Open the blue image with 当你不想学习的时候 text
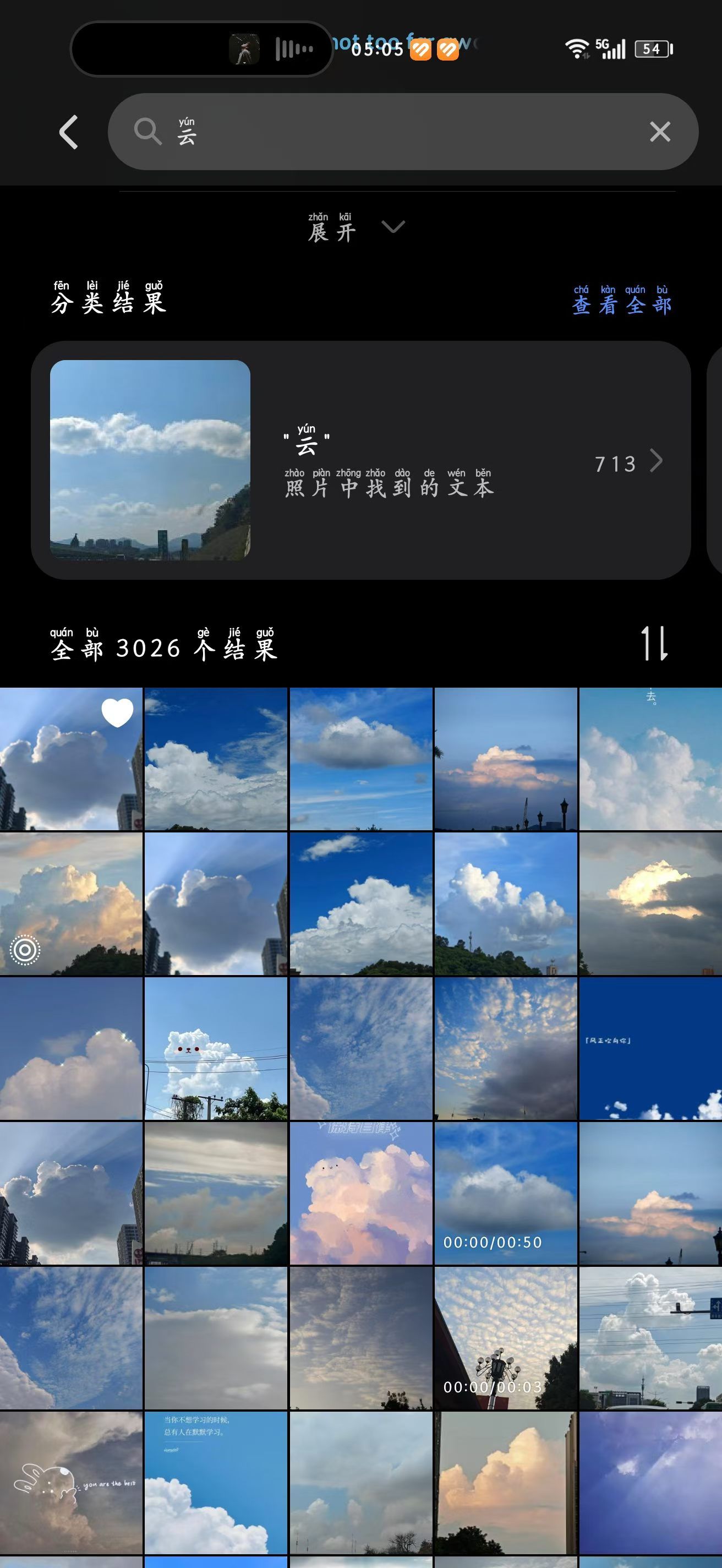 [216, 1483]
